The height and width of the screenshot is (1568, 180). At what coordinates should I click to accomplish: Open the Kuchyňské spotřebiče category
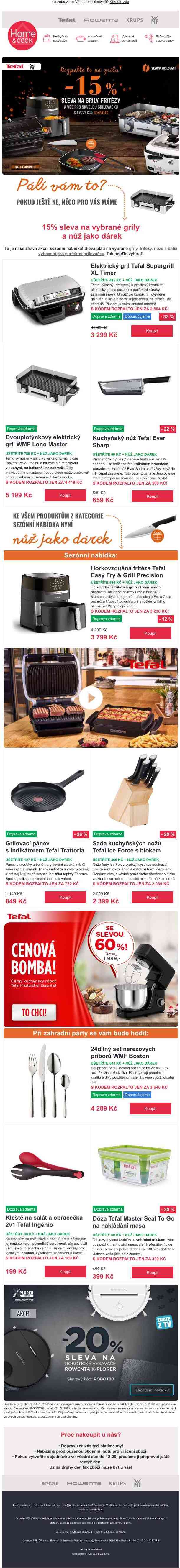point(54,38)
